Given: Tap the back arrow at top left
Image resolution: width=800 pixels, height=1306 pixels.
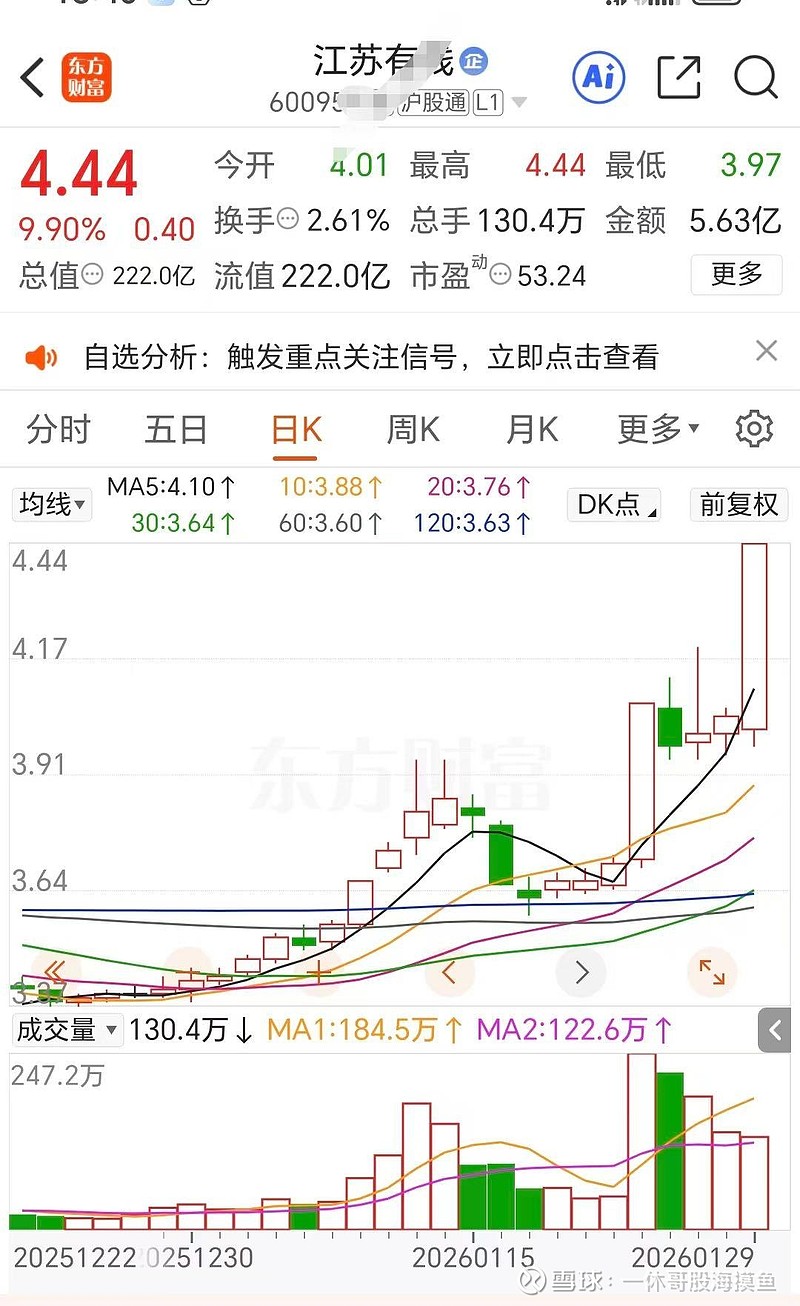Looking at the screenshot, I should 28,77.
